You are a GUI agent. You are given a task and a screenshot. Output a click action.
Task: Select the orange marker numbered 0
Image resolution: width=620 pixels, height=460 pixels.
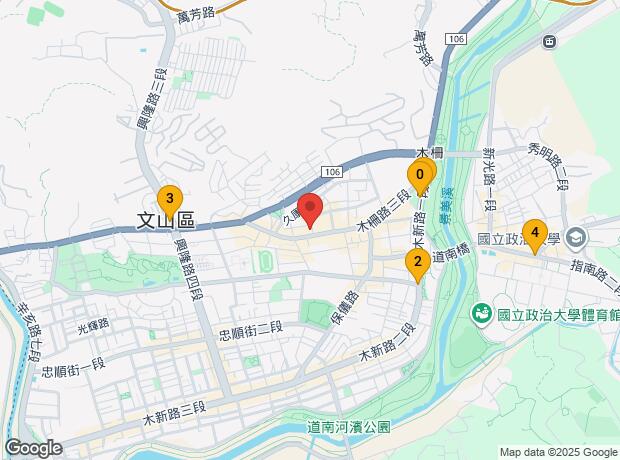coord(420,177)
